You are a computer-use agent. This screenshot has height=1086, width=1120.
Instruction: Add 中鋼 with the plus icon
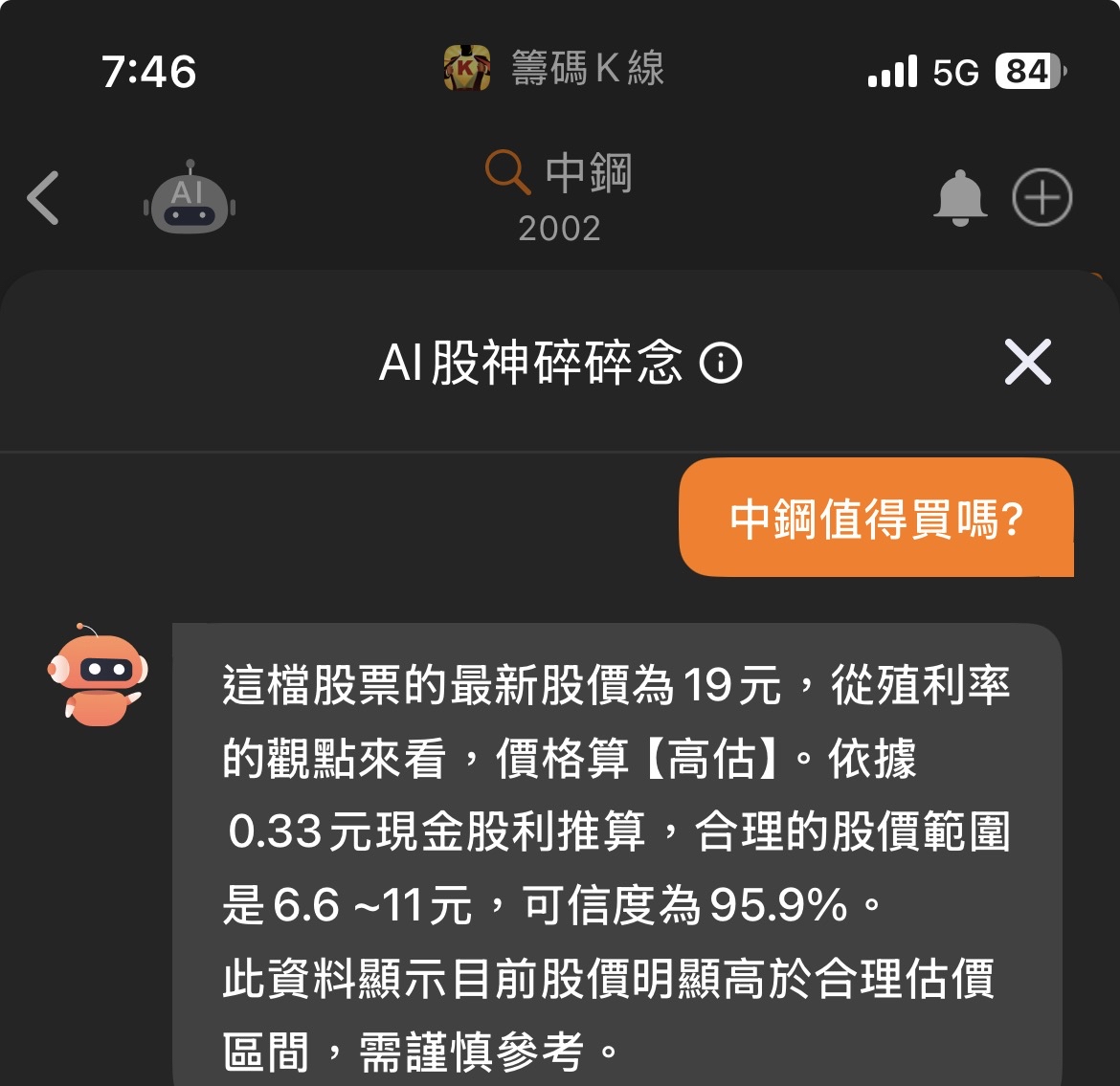tap(1042, 198)
